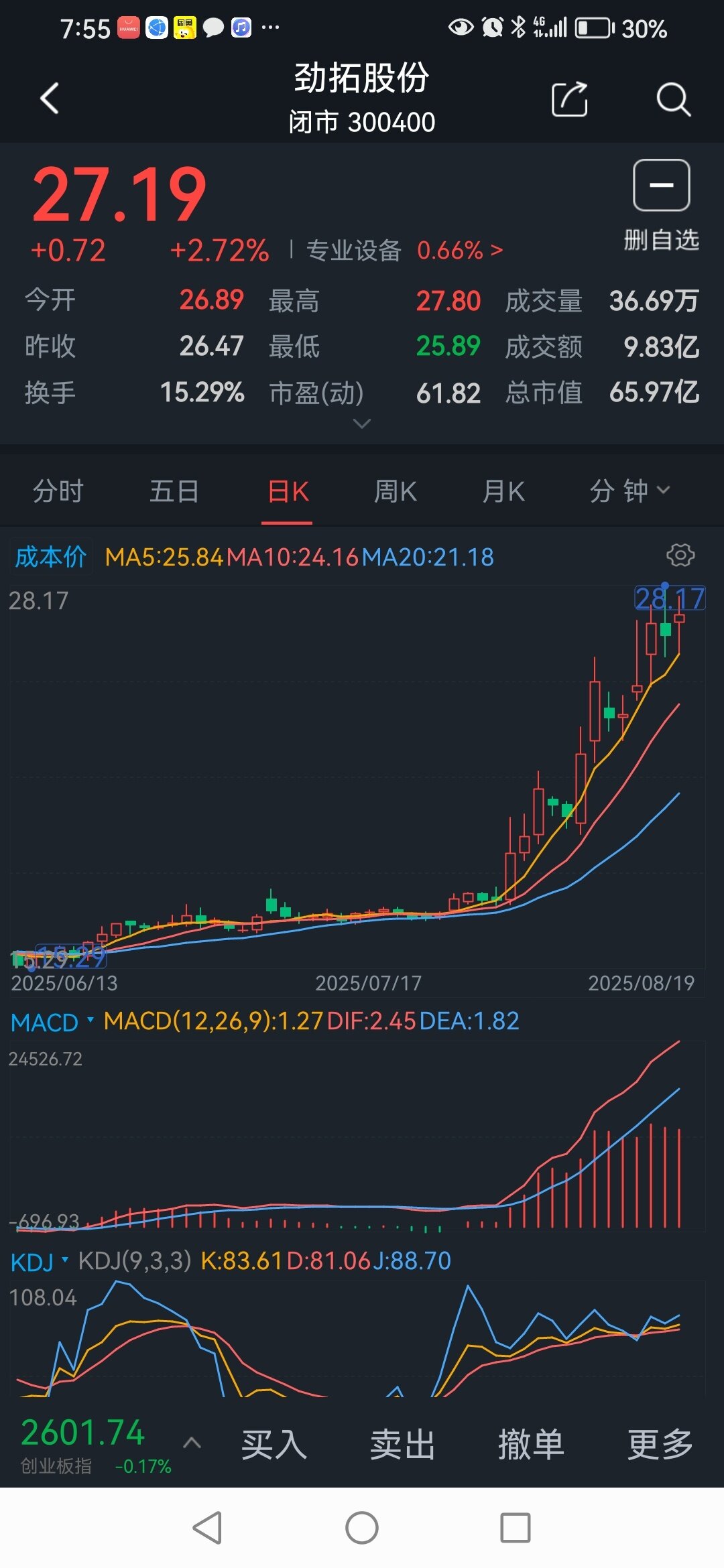Change the KDJ indicator dropdown
Viewport: 724px width, 1568px height.
point(40,1262)
